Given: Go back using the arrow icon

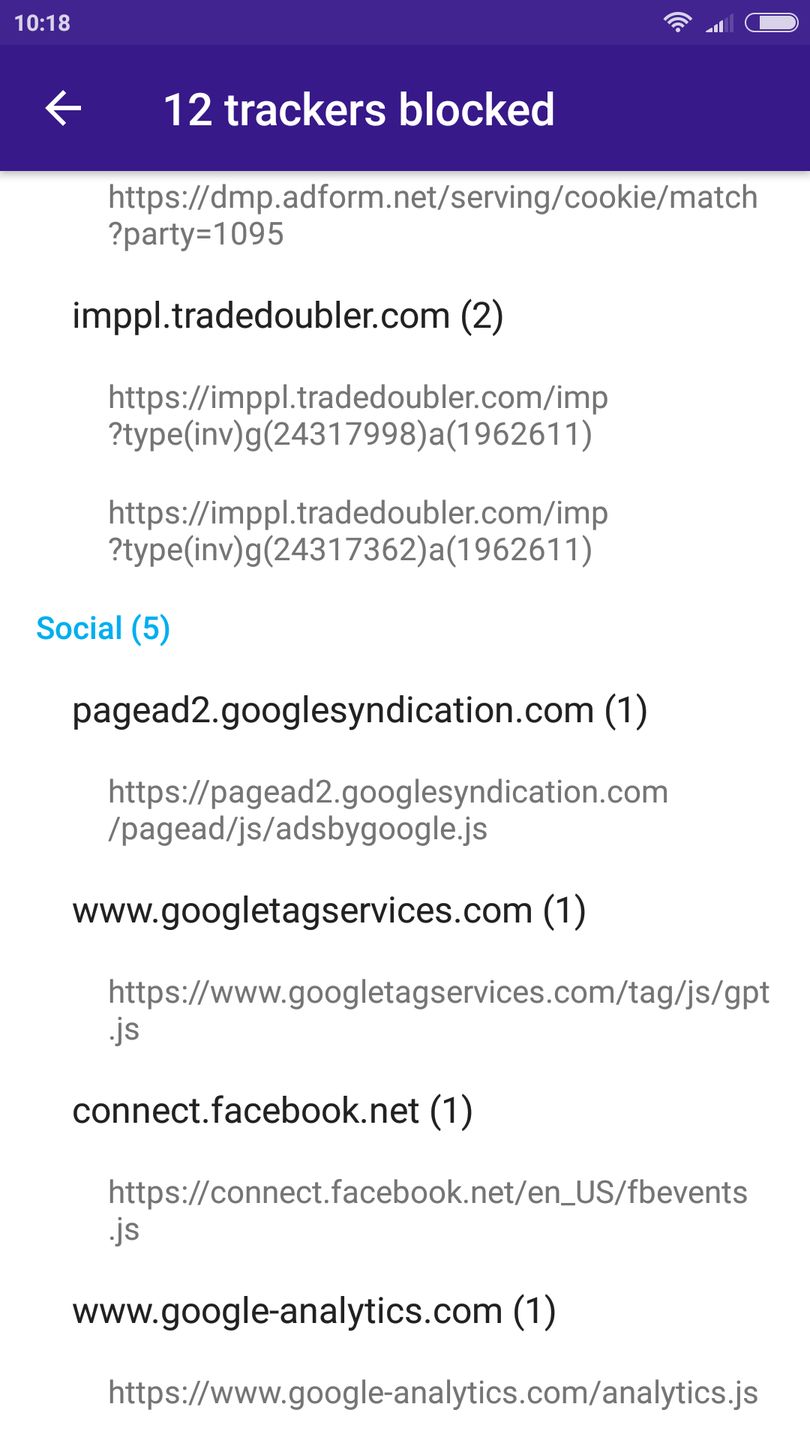Looking at the screenshot, I should coord(63,108).
